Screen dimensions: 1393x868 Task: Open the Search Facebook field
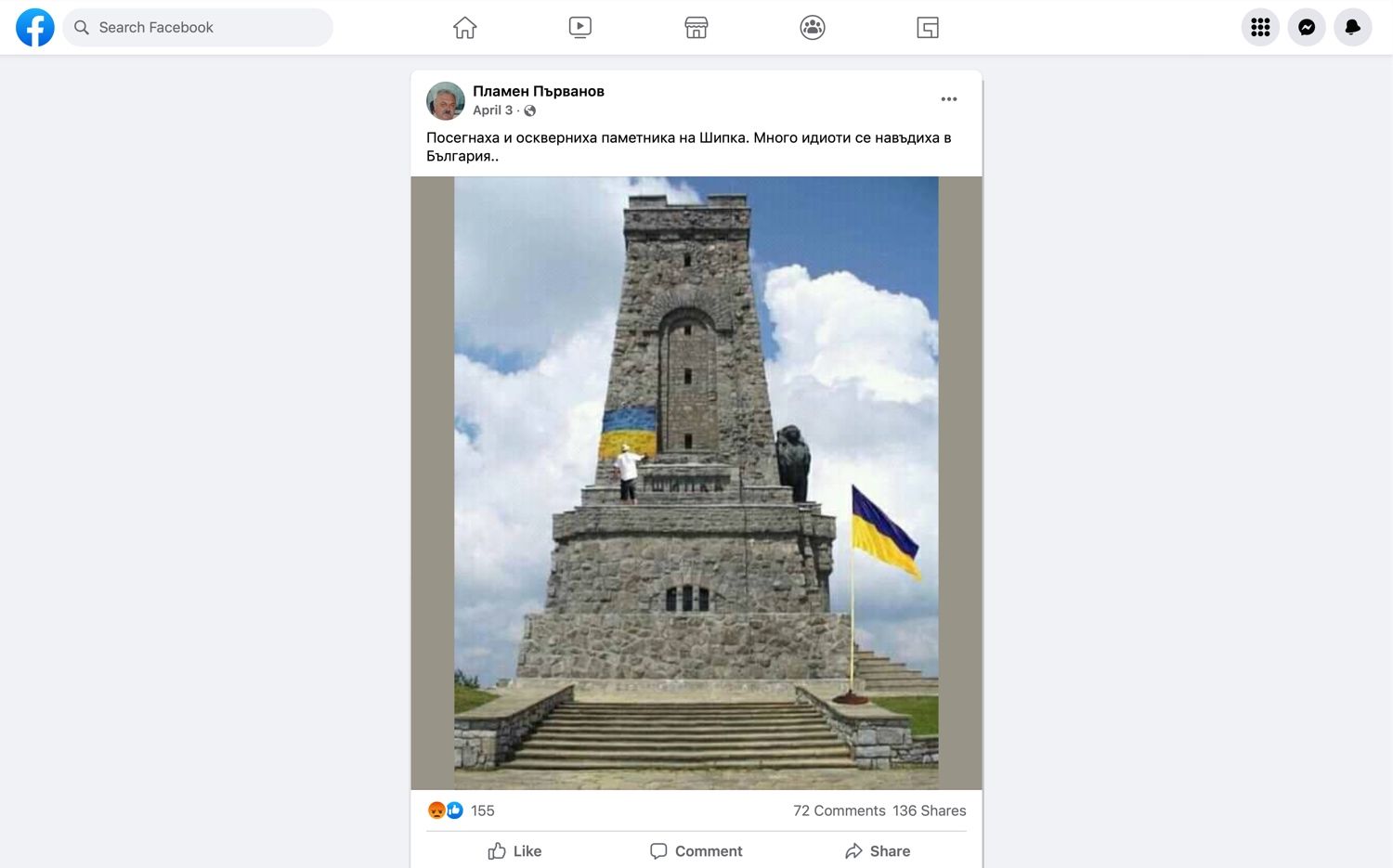click(199, 28)
